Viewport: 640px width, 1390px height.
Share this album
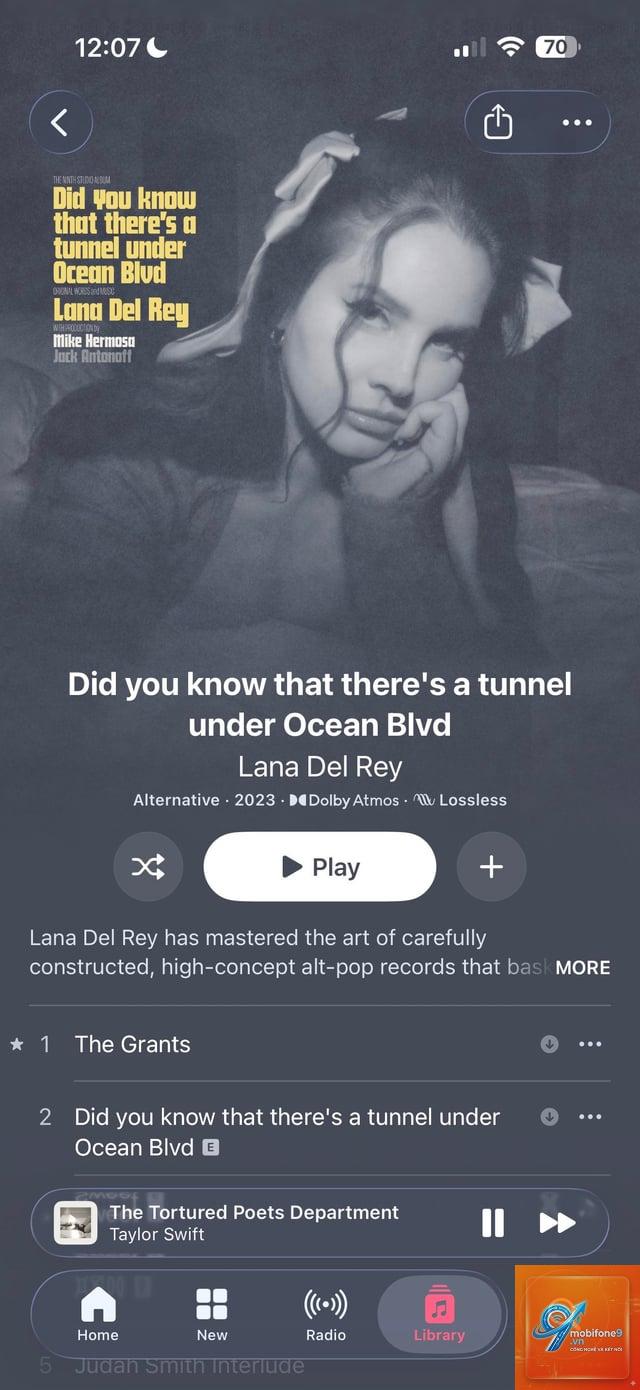(x=498, y=123)
